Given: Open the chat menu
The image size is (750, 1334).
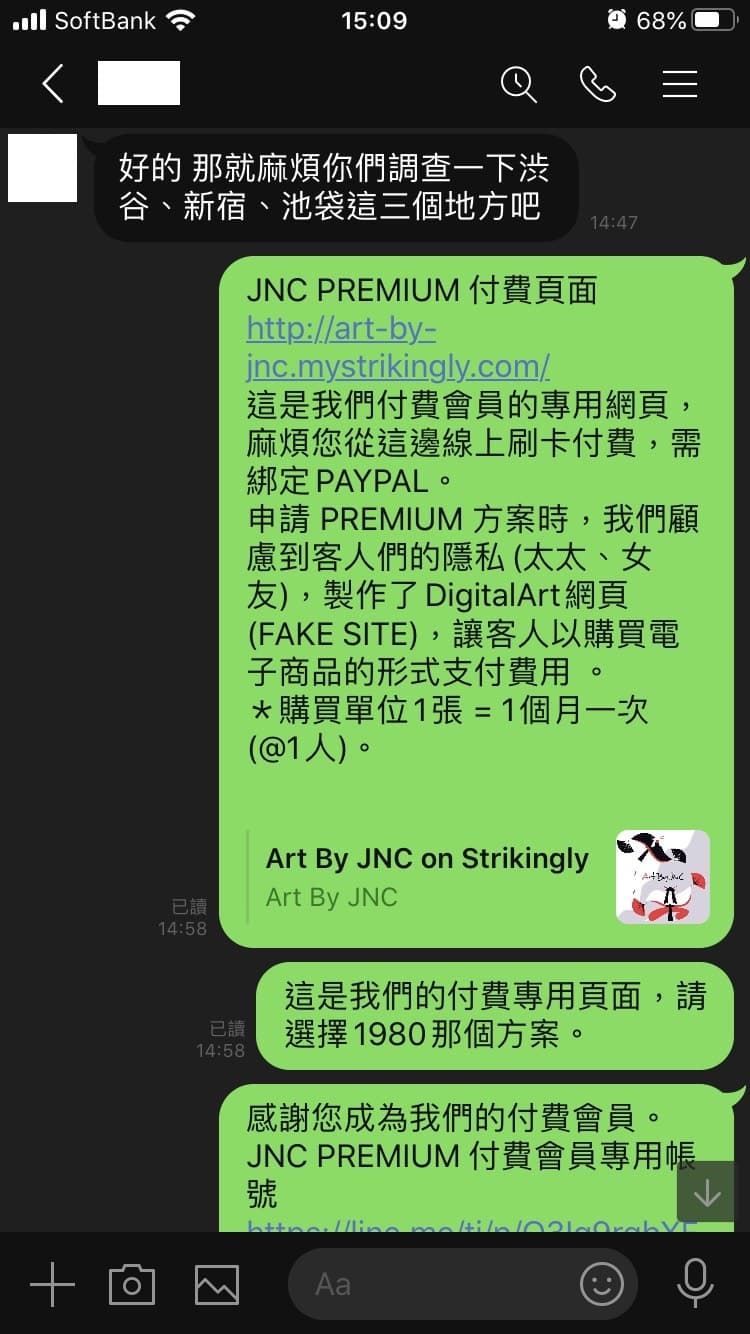Looking at the screenshot, I should tap(679, 85).
